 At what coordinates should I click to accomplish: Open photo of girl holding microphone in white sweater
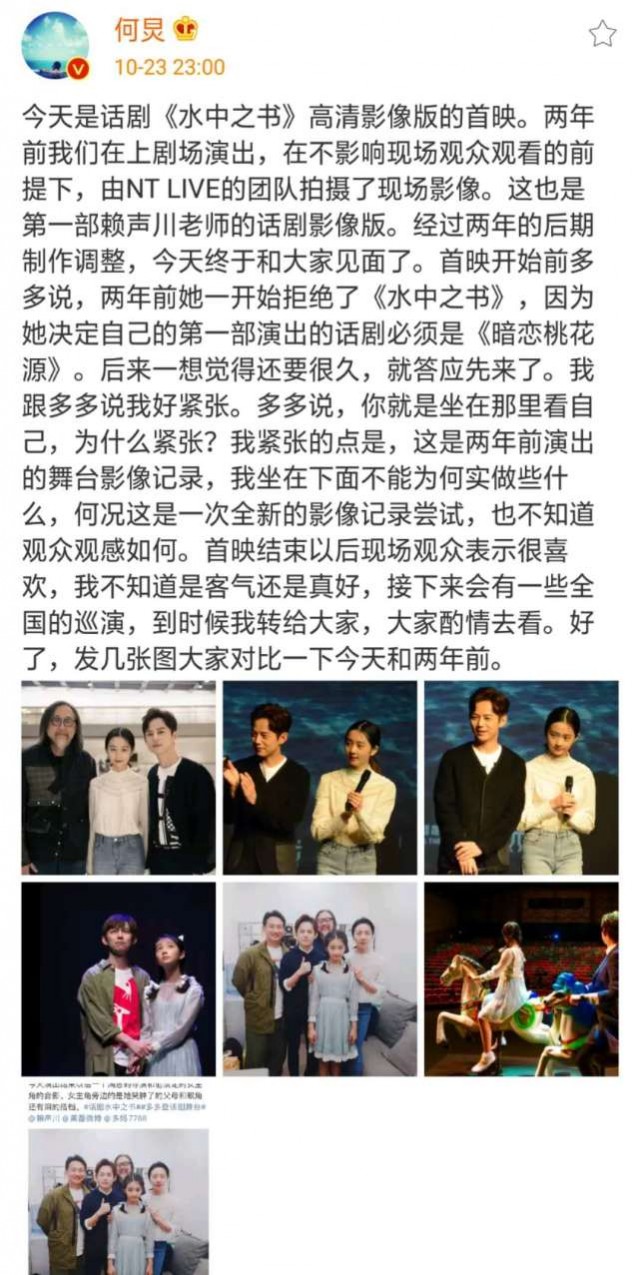pos(521,778)
